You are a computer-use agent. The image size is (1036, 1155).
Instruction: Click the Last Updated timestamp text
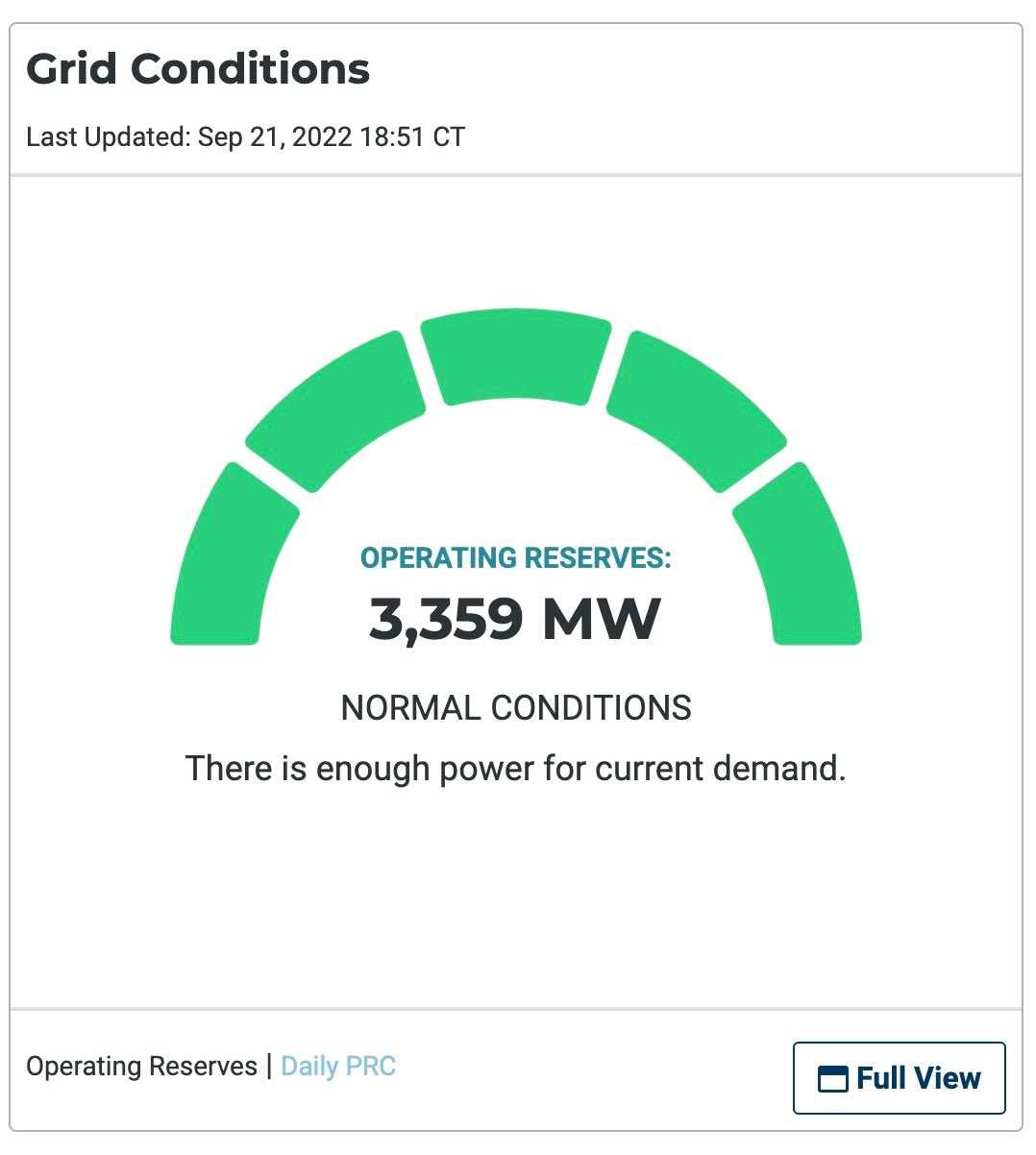point(244,136)
